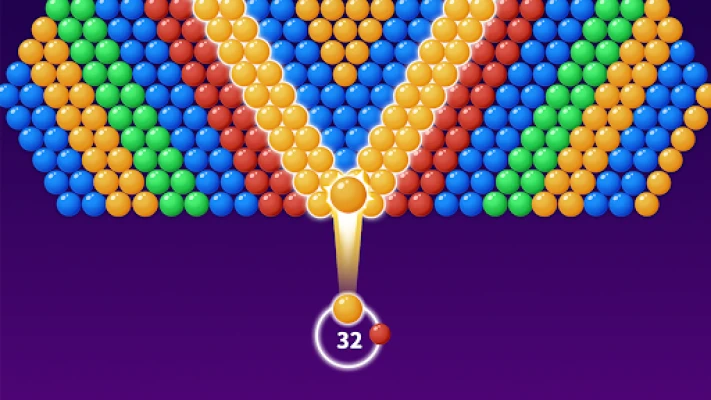Tap the orange launcher bubble above 32

pos(348,308)
